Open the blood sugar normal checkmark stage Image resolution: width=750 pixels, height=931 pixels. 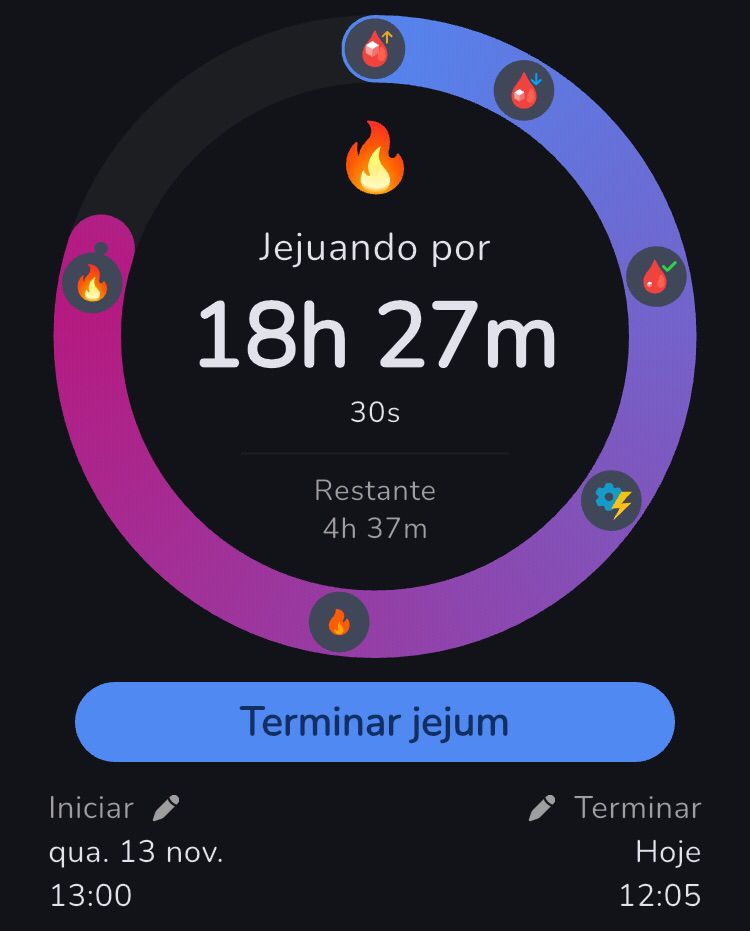pyautogui.click(x=656, y=276)
